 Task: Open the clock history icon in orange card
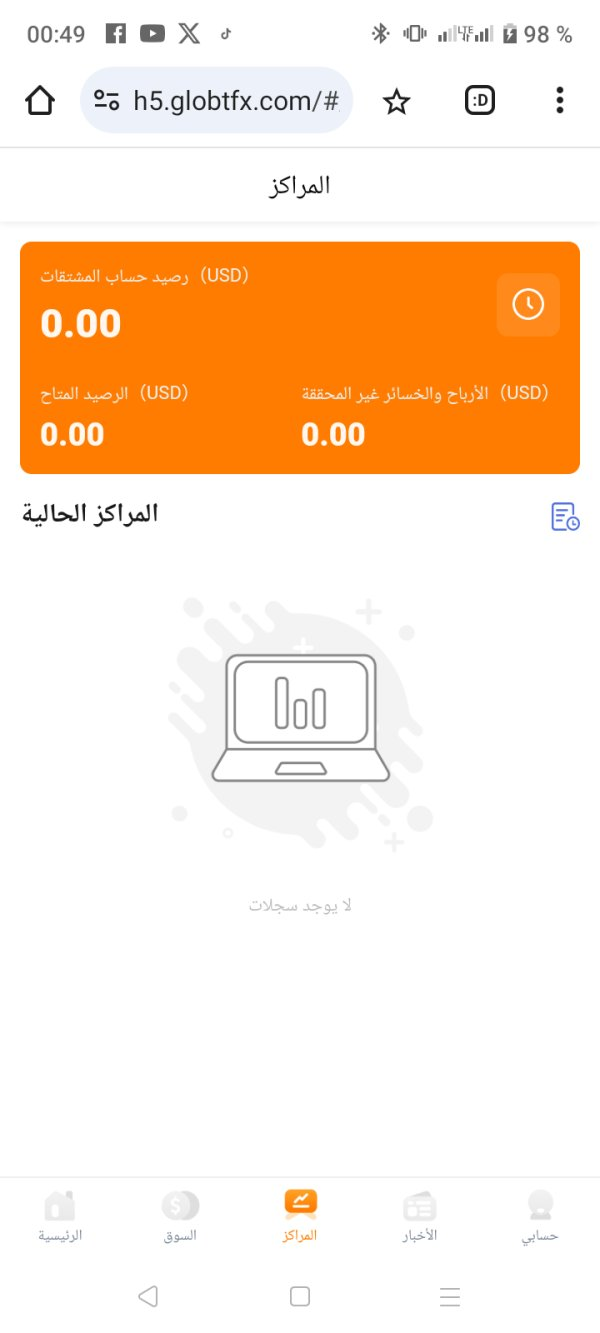528,304
